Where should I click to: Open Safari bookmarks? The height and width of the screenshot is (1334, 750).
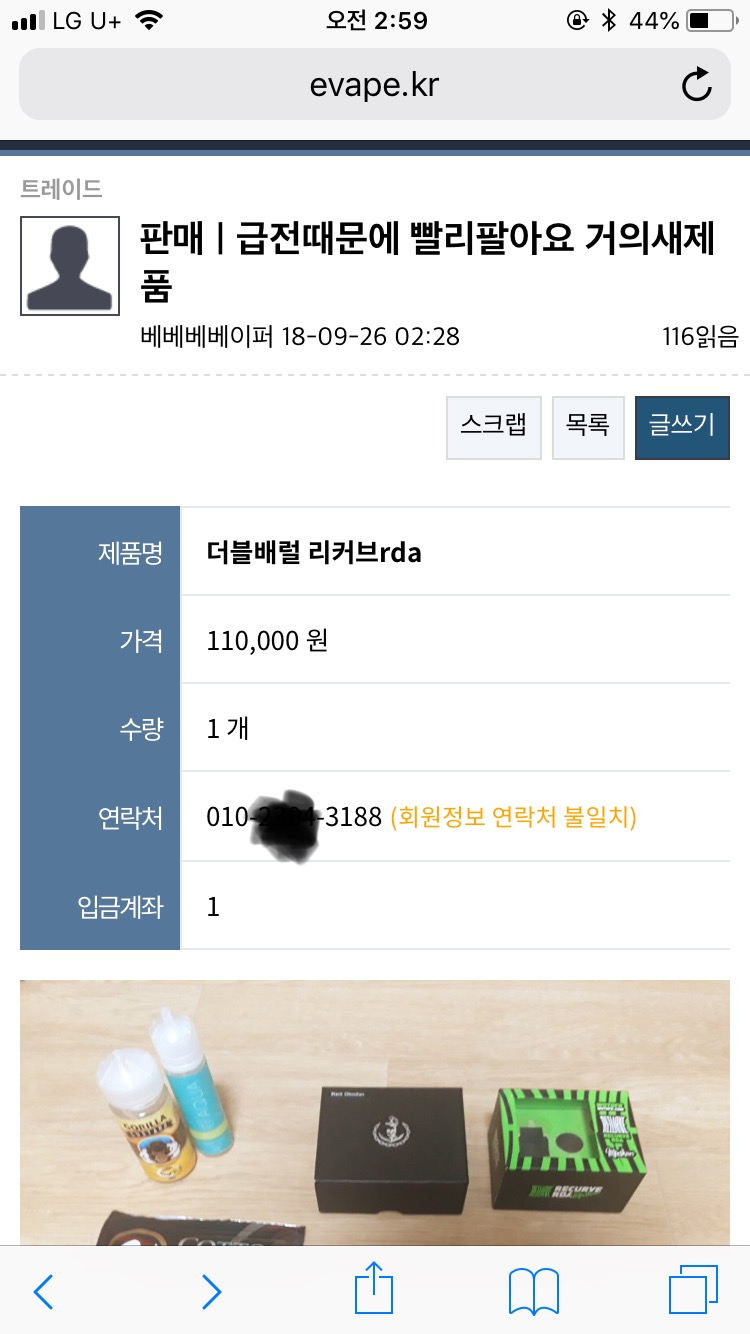[x=533, y=1292]
